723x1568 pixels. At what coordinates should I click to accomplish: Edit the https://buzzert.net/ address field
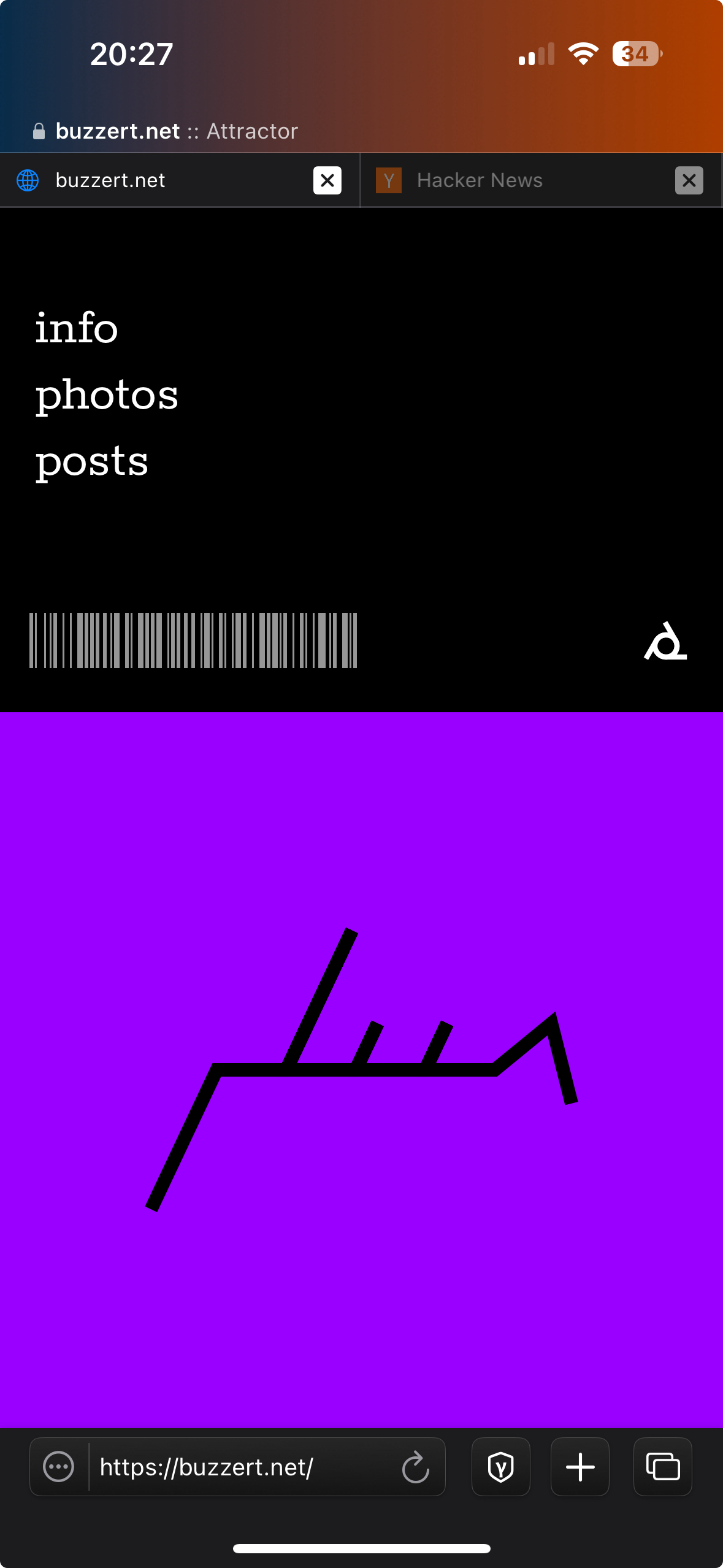[239, 1467]
